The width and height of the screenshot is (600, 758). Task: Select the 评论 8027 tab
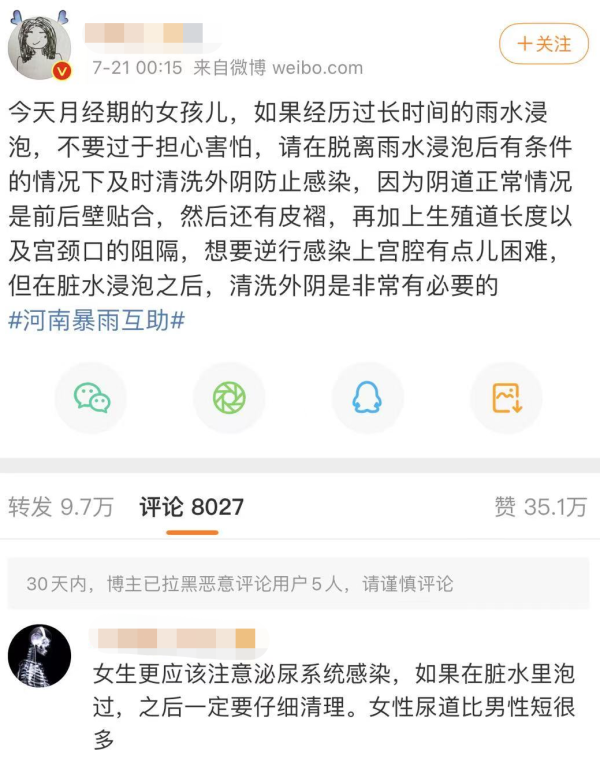point(191,507)
